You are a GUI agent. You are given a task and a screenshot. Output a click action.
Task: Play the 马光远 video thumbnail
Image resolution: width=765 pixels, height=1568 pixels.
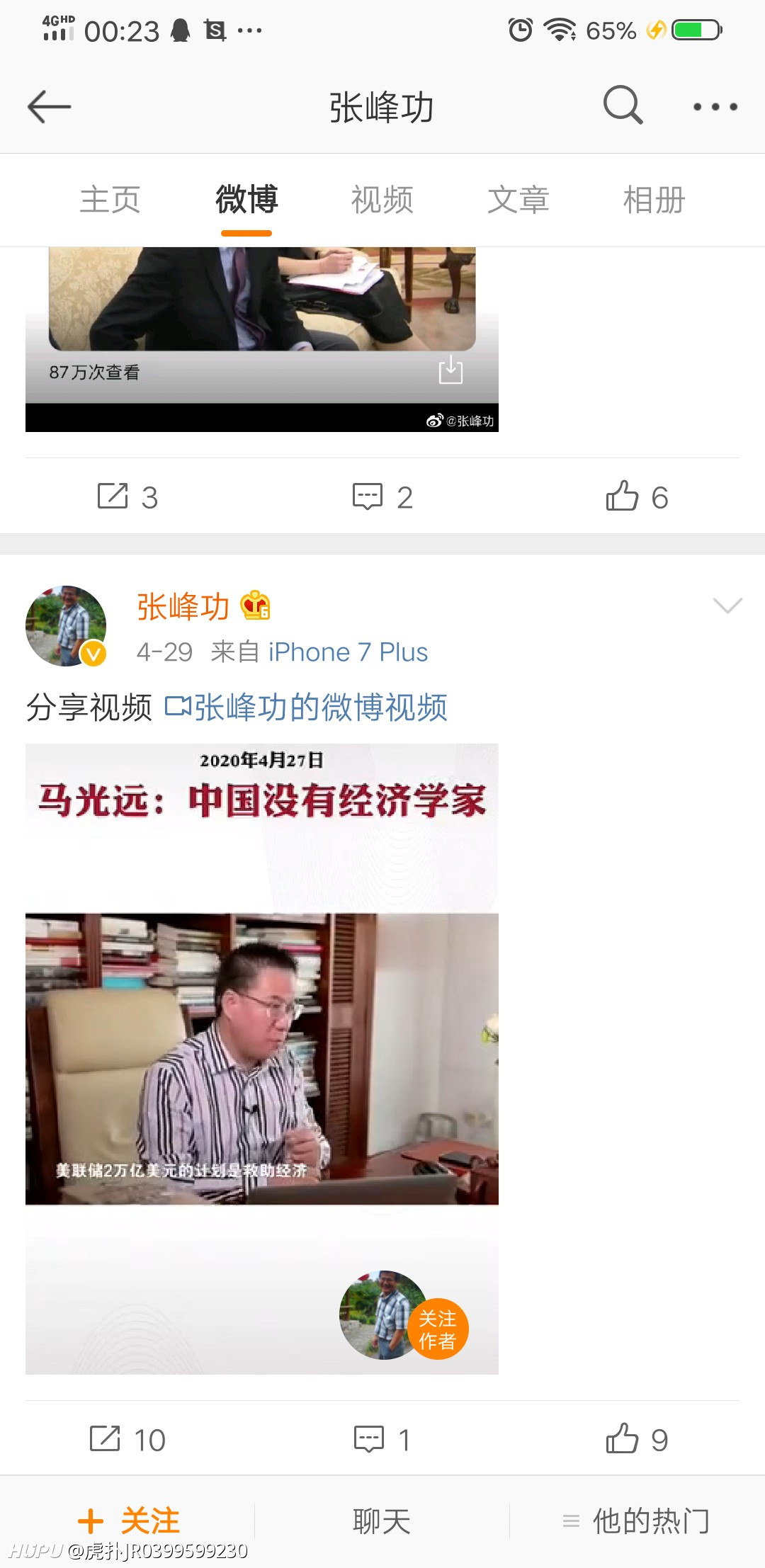click(x=262, y=1058)
